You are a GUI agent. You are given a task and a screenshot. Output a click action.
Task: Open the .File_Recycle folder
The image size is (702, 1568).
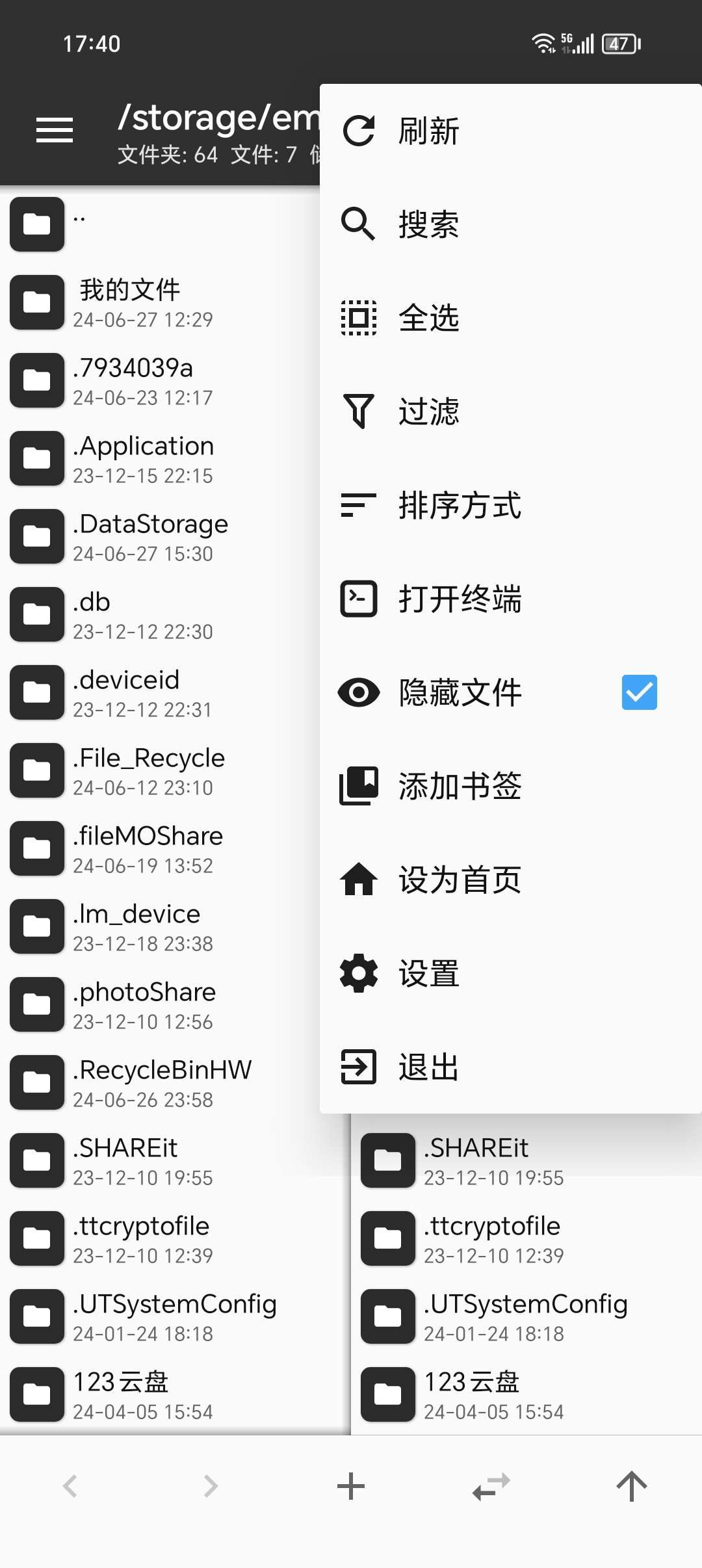(x=149, y=770)
